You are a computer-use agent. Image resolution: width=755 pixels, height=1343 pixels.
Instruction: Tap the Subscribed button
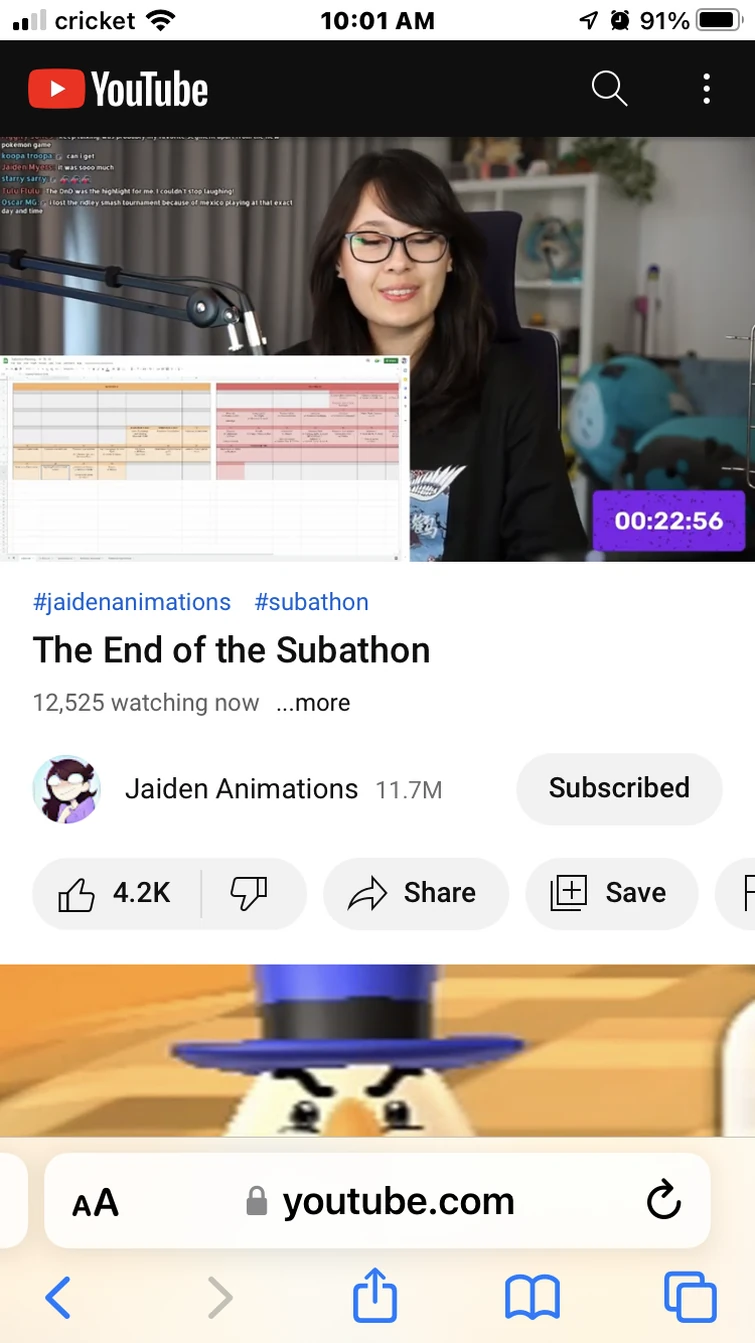pos(619,788)
